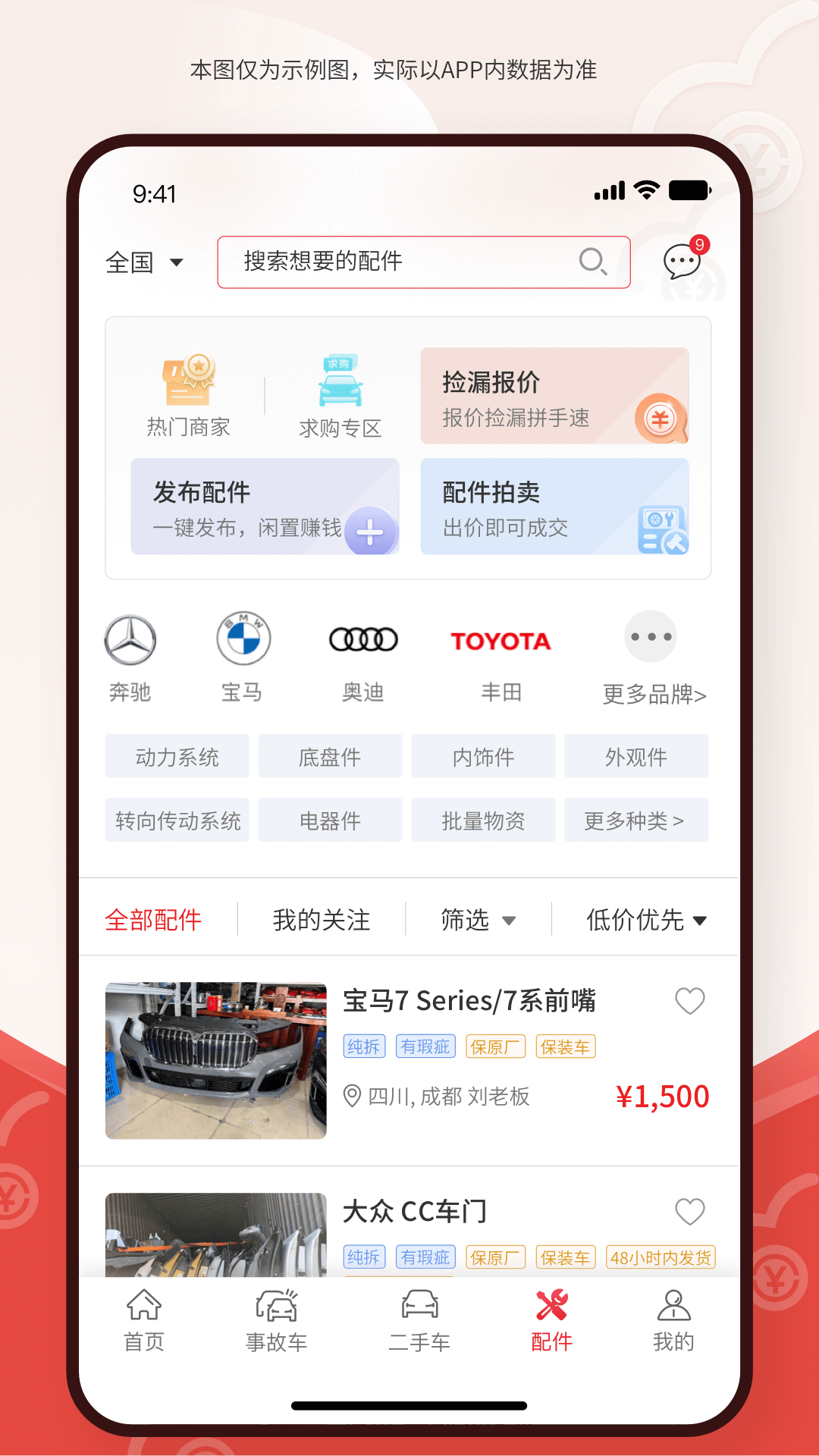Favorite the 大众 CC车门 listing heart

690,1212
